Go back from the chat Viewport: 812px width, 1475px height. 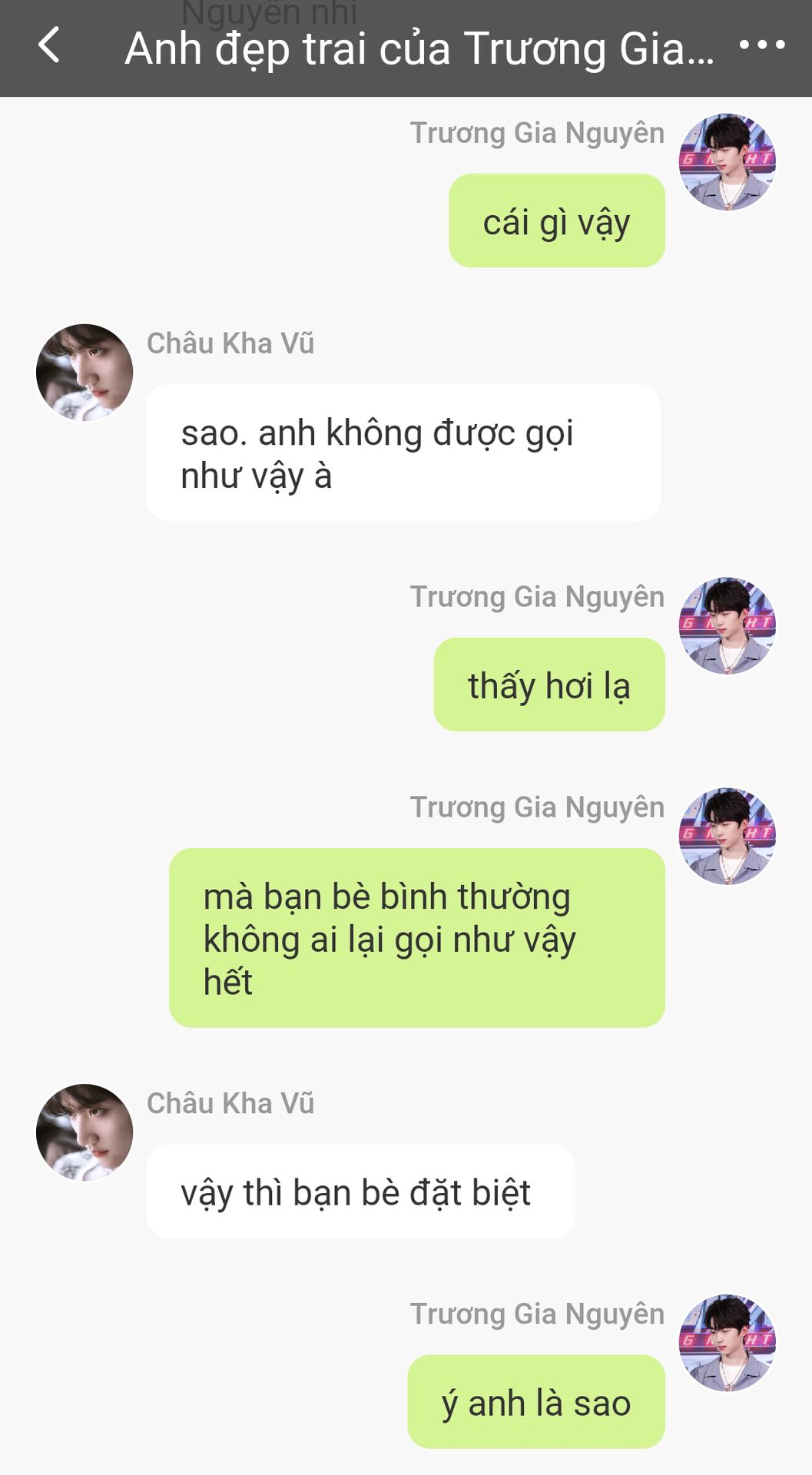click(49, 45)
